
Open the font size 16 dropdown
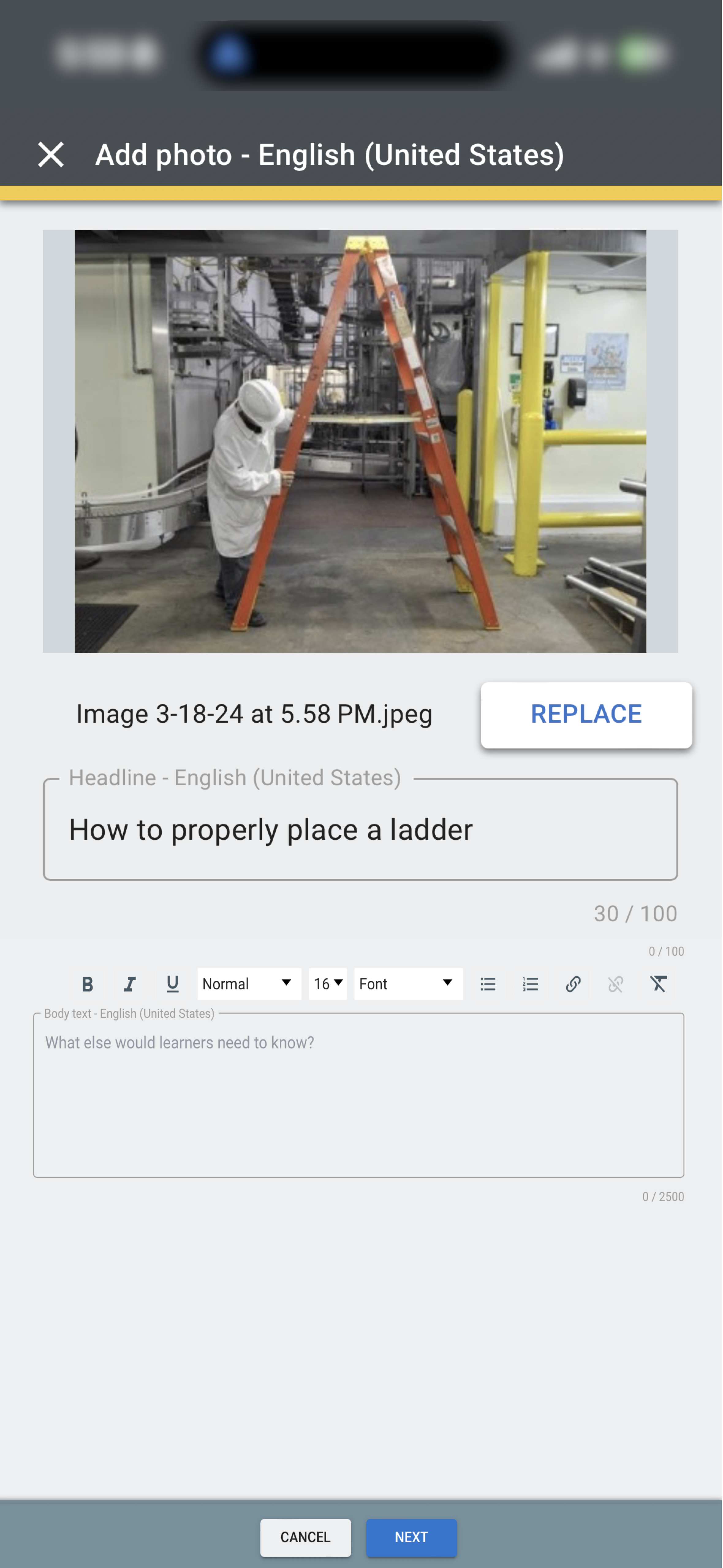(327, 984)
